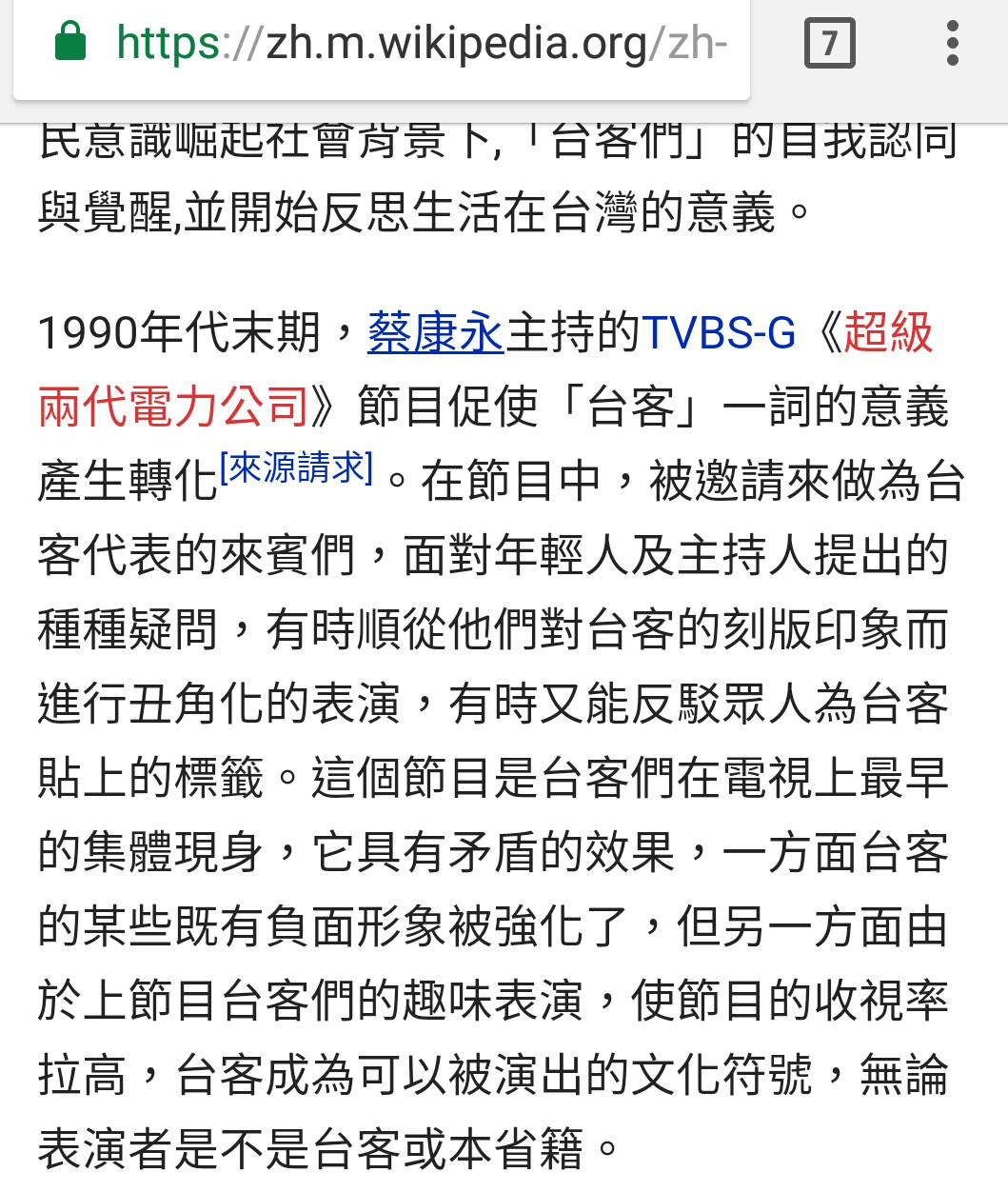The width and height of the screenshot is (1008, 1192).
Task: Tap the 來源請求 citation-needed tag
Action: click(296, 468)
